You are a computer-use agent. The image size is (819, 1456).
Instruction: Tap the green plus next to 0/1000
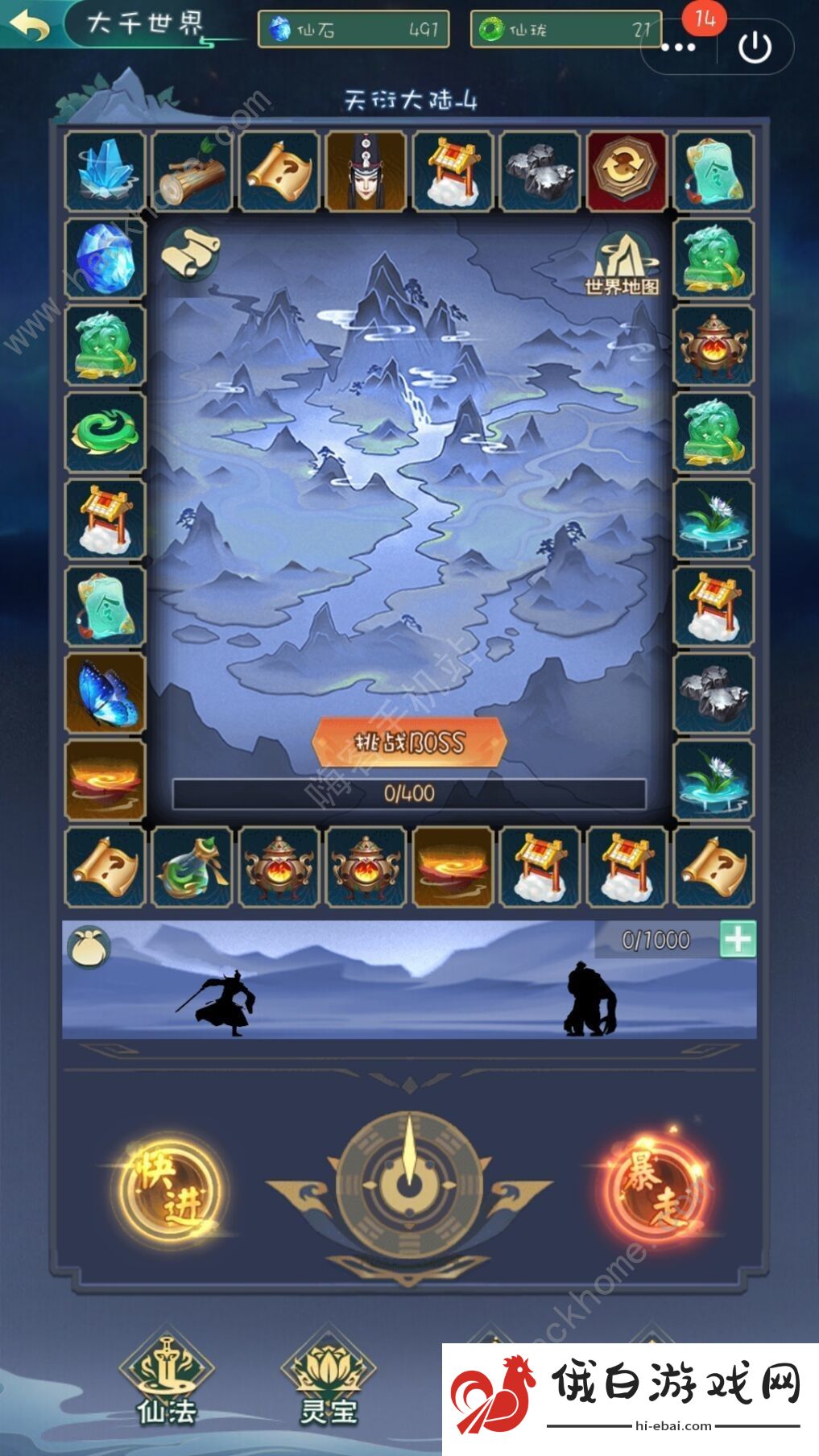738,939
